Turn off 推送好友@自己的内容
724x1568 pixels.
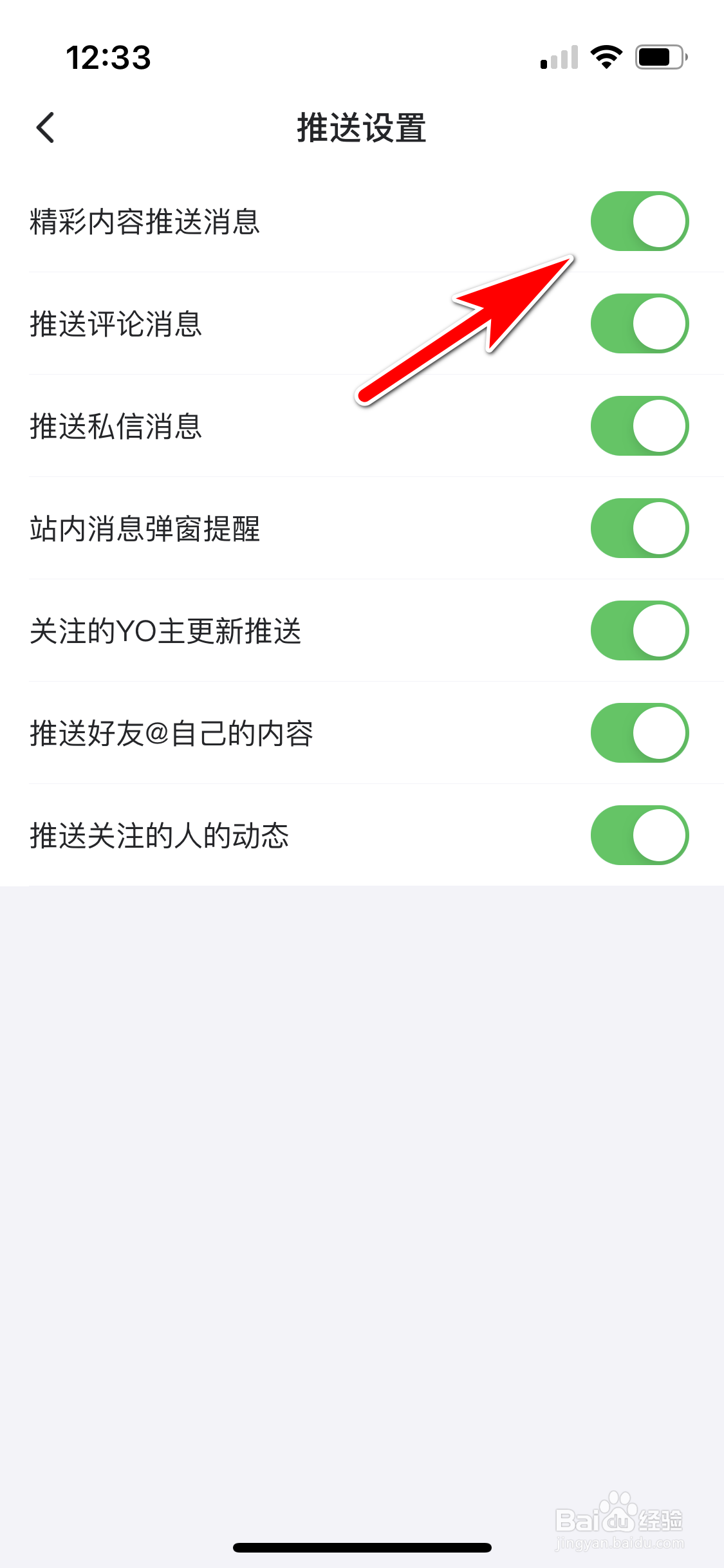click(x=640, y=733)
